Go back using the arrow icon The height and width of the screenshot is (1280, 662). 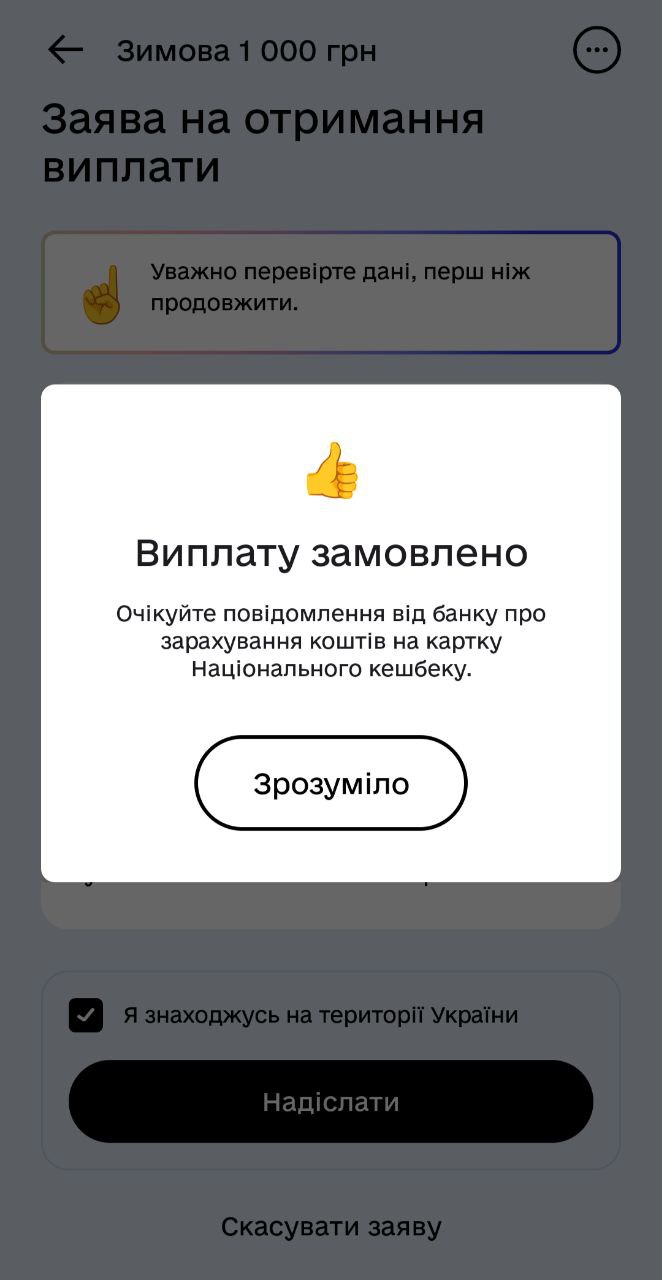[66, 50]
